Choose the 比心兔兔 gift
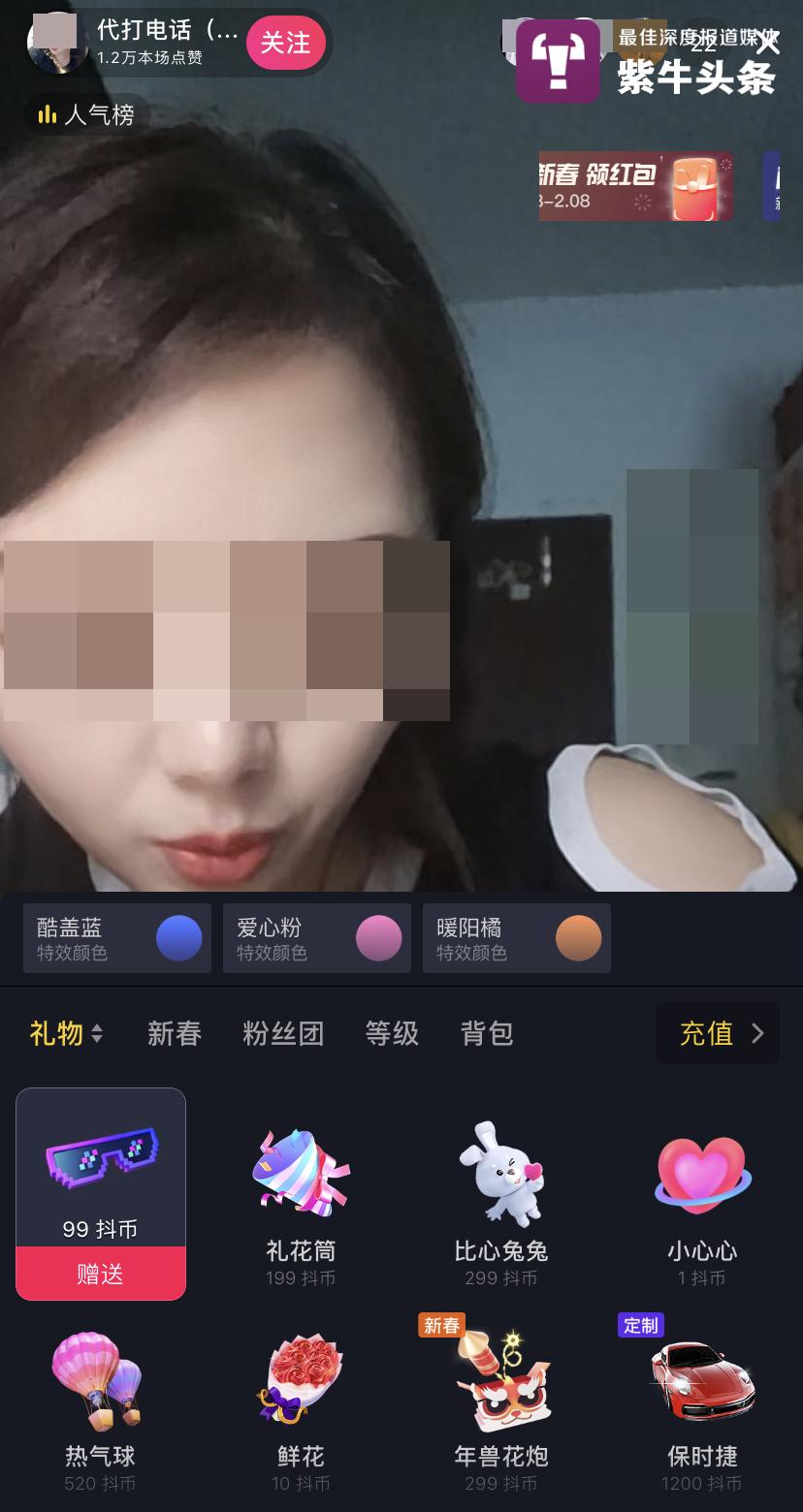 pos(501,1202)
